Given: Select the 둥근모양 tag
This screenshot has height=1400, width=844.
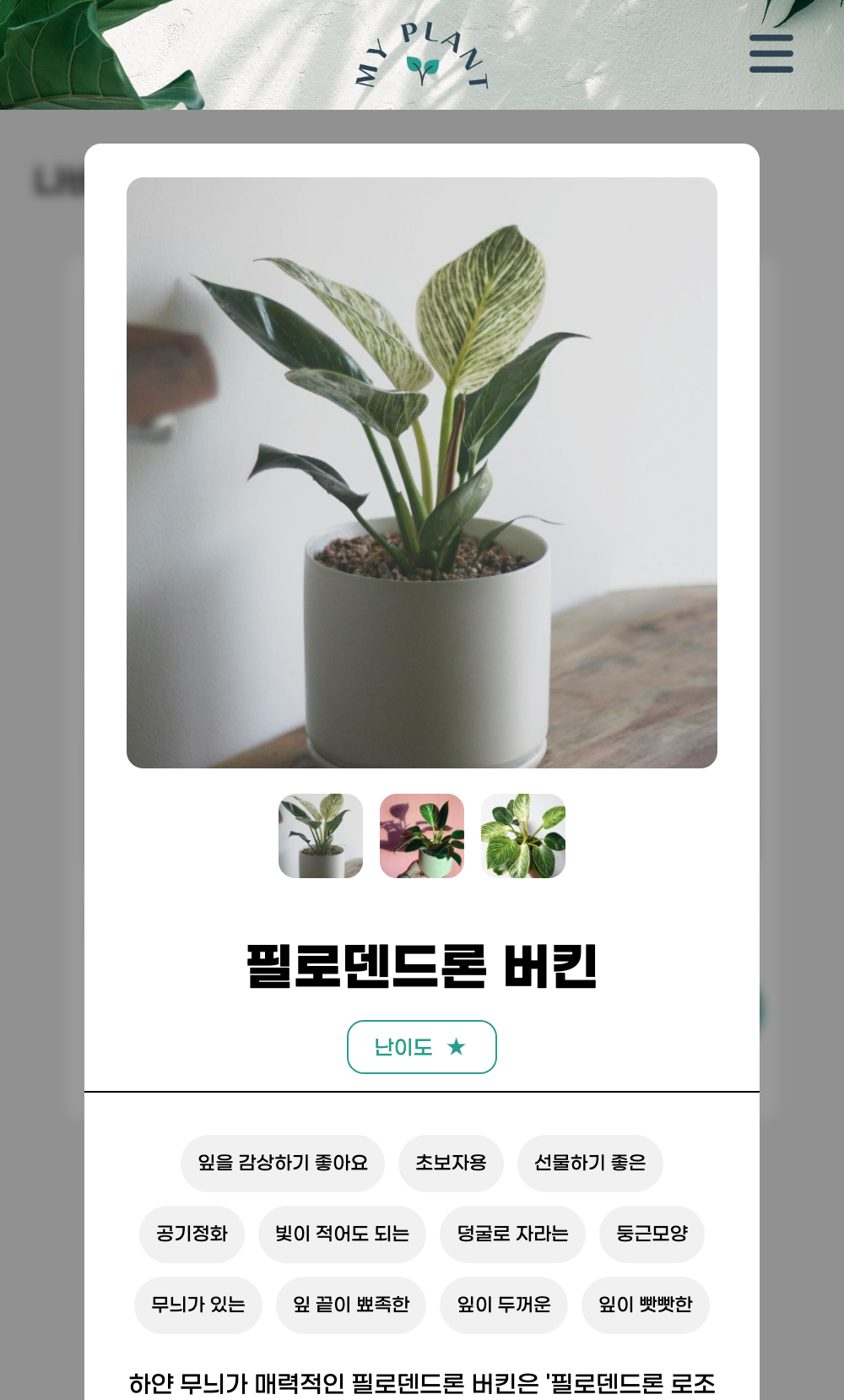Looking at the screenshot, I should tap(652, 1234).
